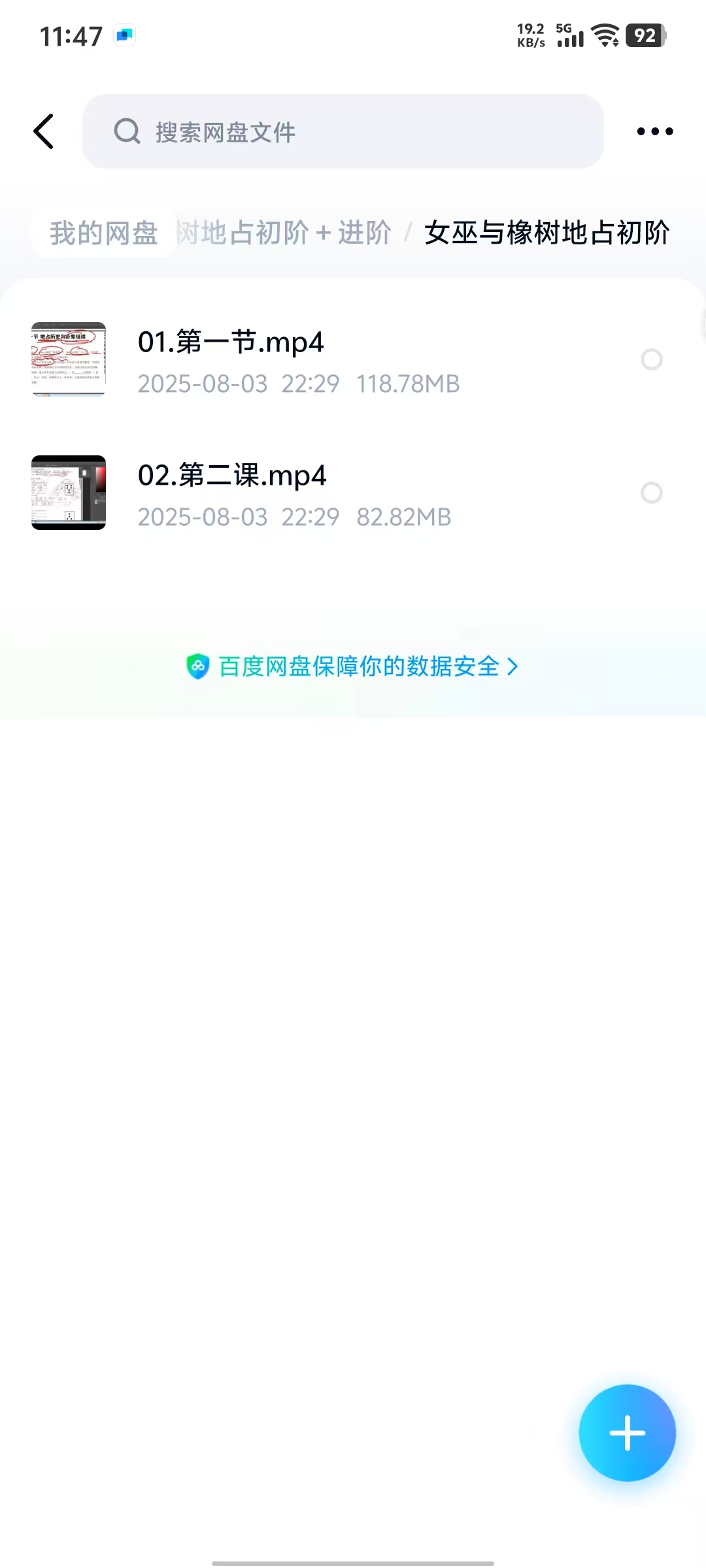Viewport: 706px width, 1568px height.
Task: Play the video 01.第一节.mp4
Action: pos(231,342)
